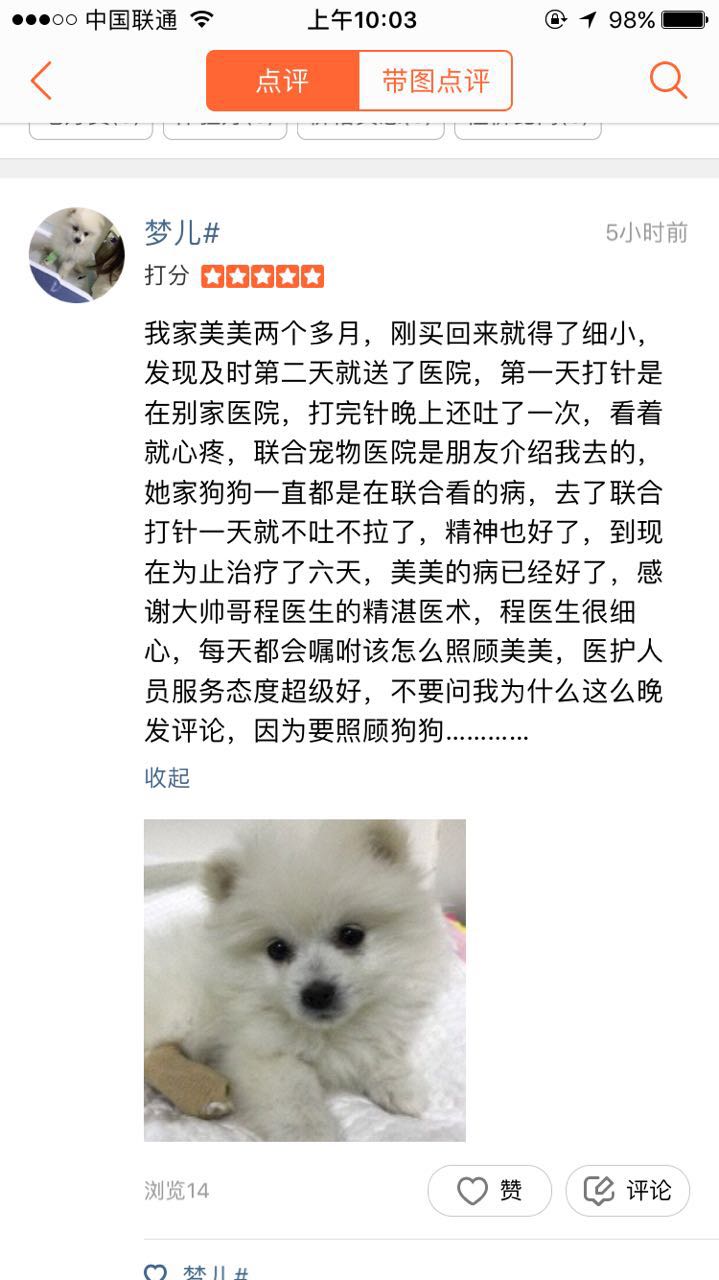Open the white puppy photo
This screenshot has height=1280, width=719.
point(304,980)
